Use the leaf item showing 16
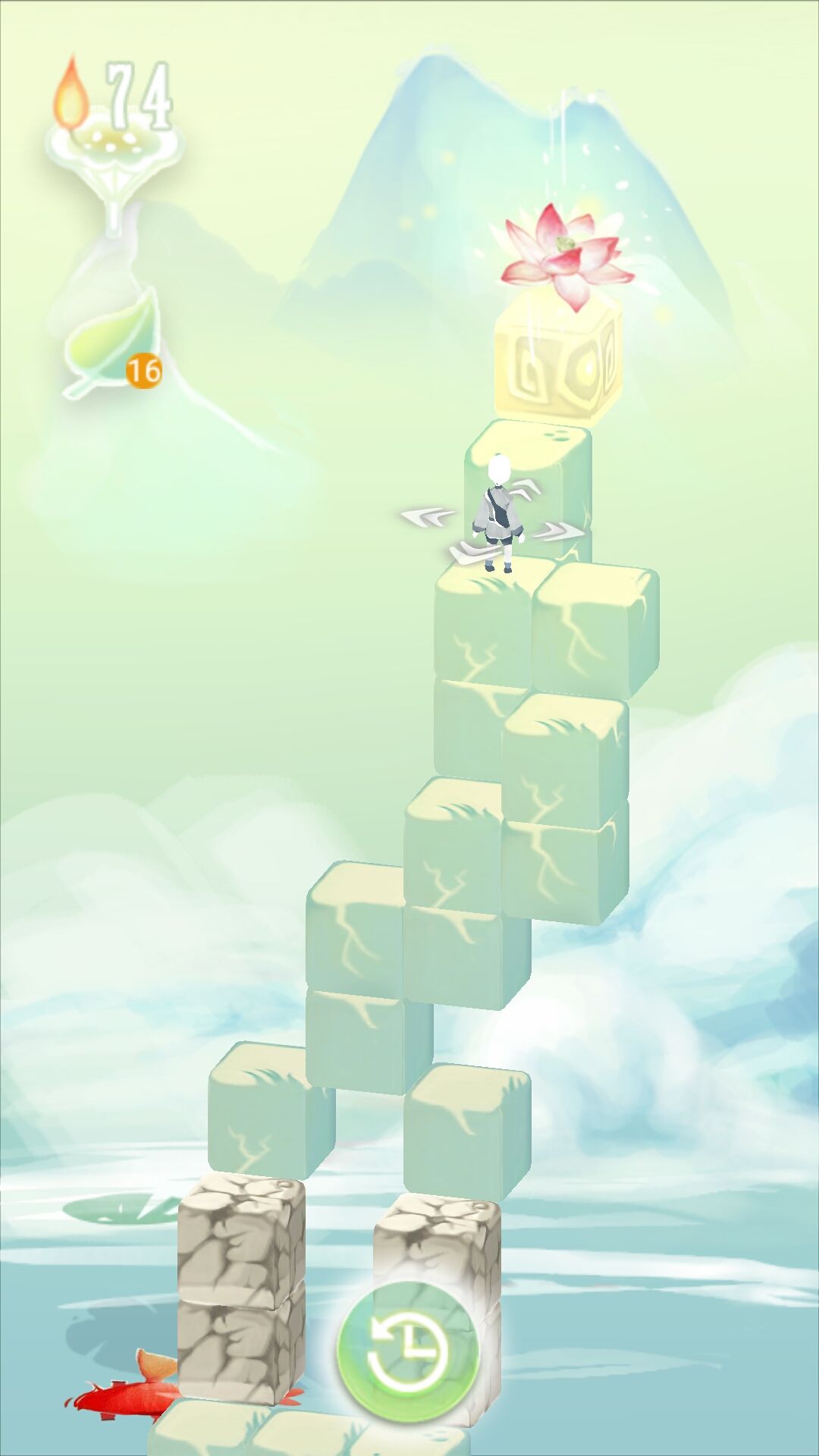This screenshot has height=1456, width=819. [114, 343]
